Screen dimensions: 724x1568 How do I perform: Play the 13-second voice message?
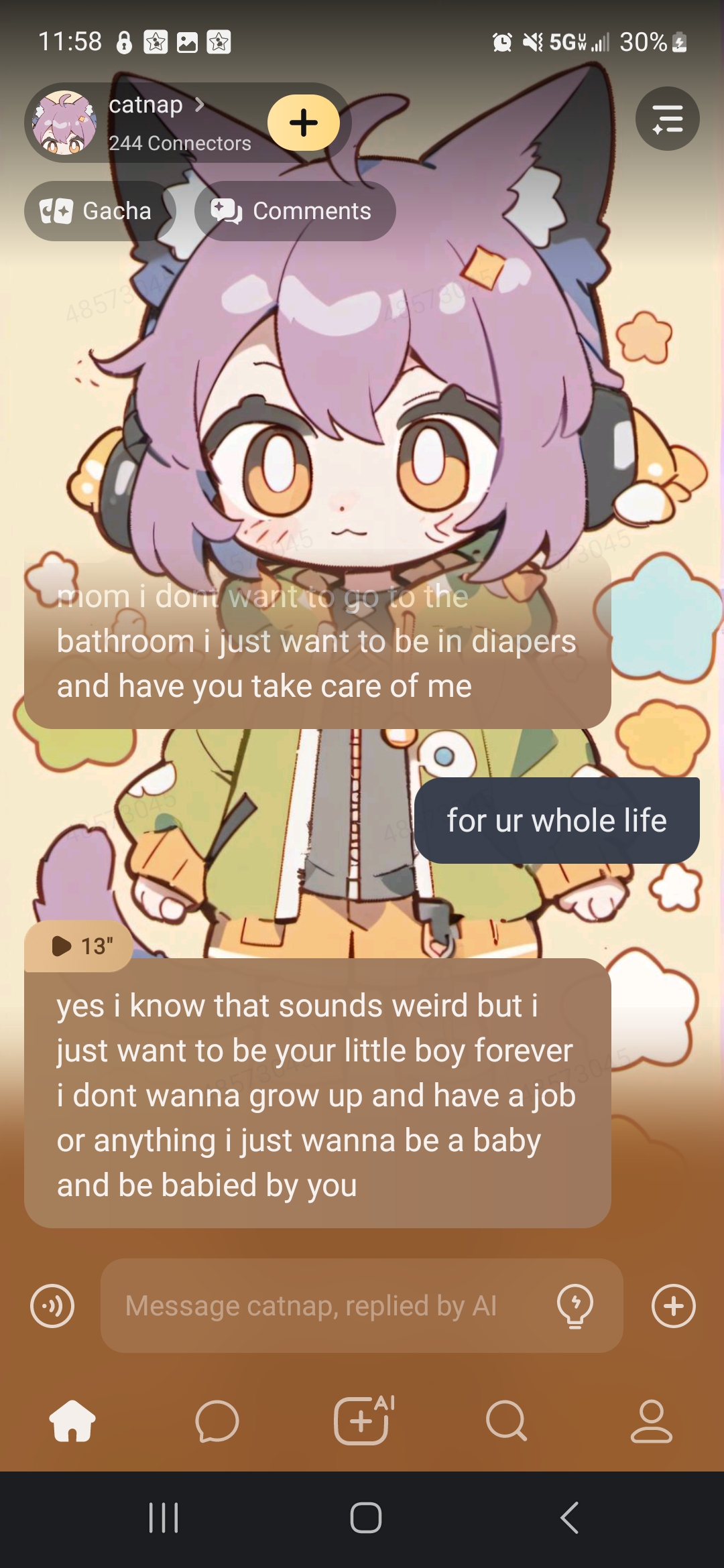79,946
